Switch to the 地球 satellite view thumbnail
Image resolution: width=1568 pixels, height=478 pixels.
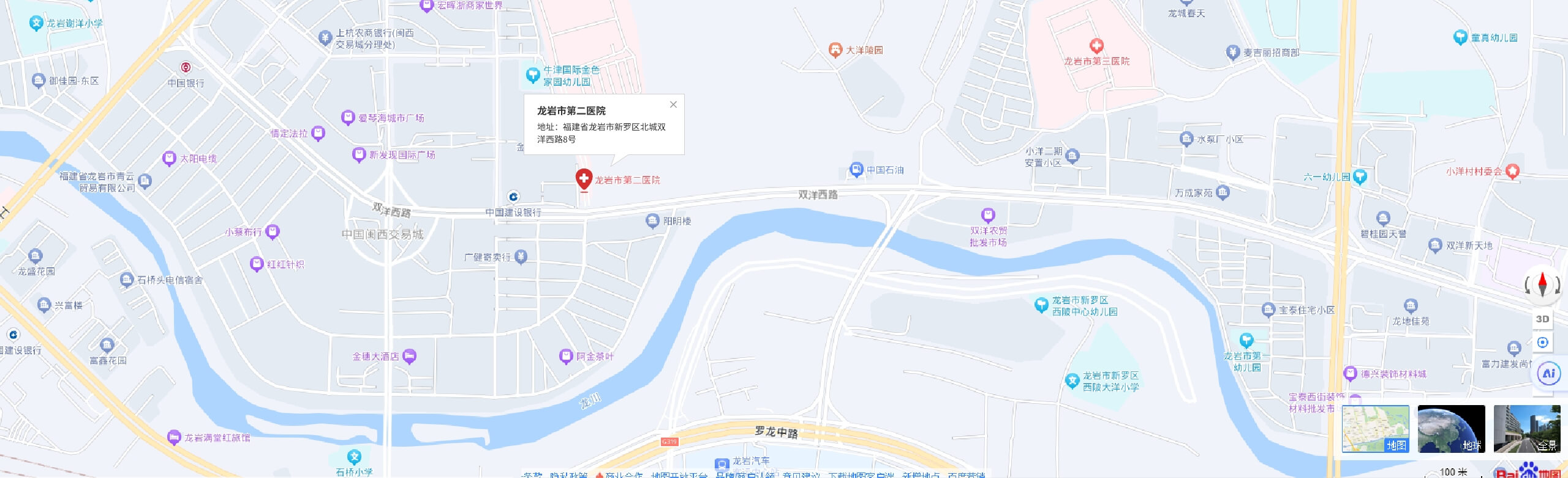tap(1451, 428)
